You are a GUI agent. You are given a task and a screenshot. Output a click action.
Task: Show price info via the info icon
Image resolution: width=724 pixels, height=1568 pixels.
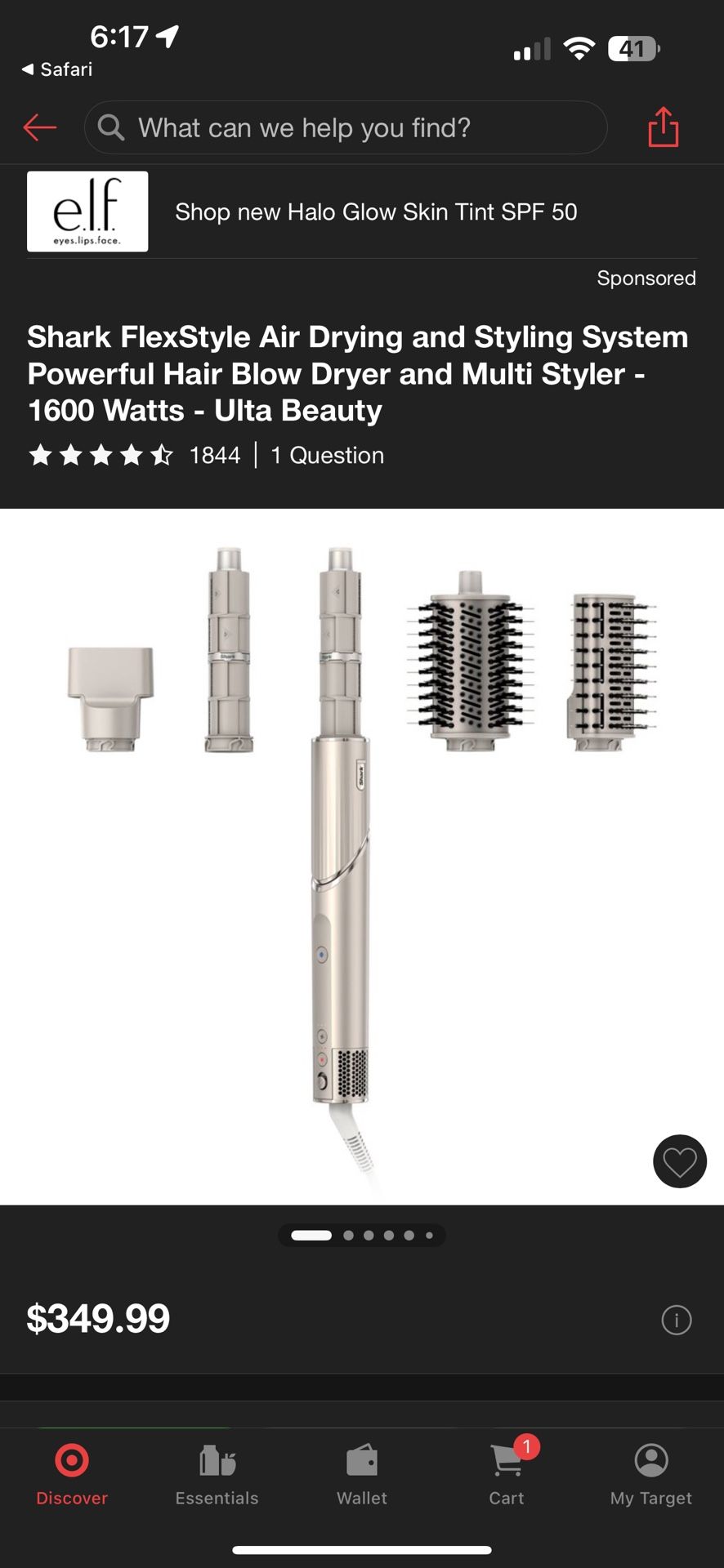tap(676, 1320)
